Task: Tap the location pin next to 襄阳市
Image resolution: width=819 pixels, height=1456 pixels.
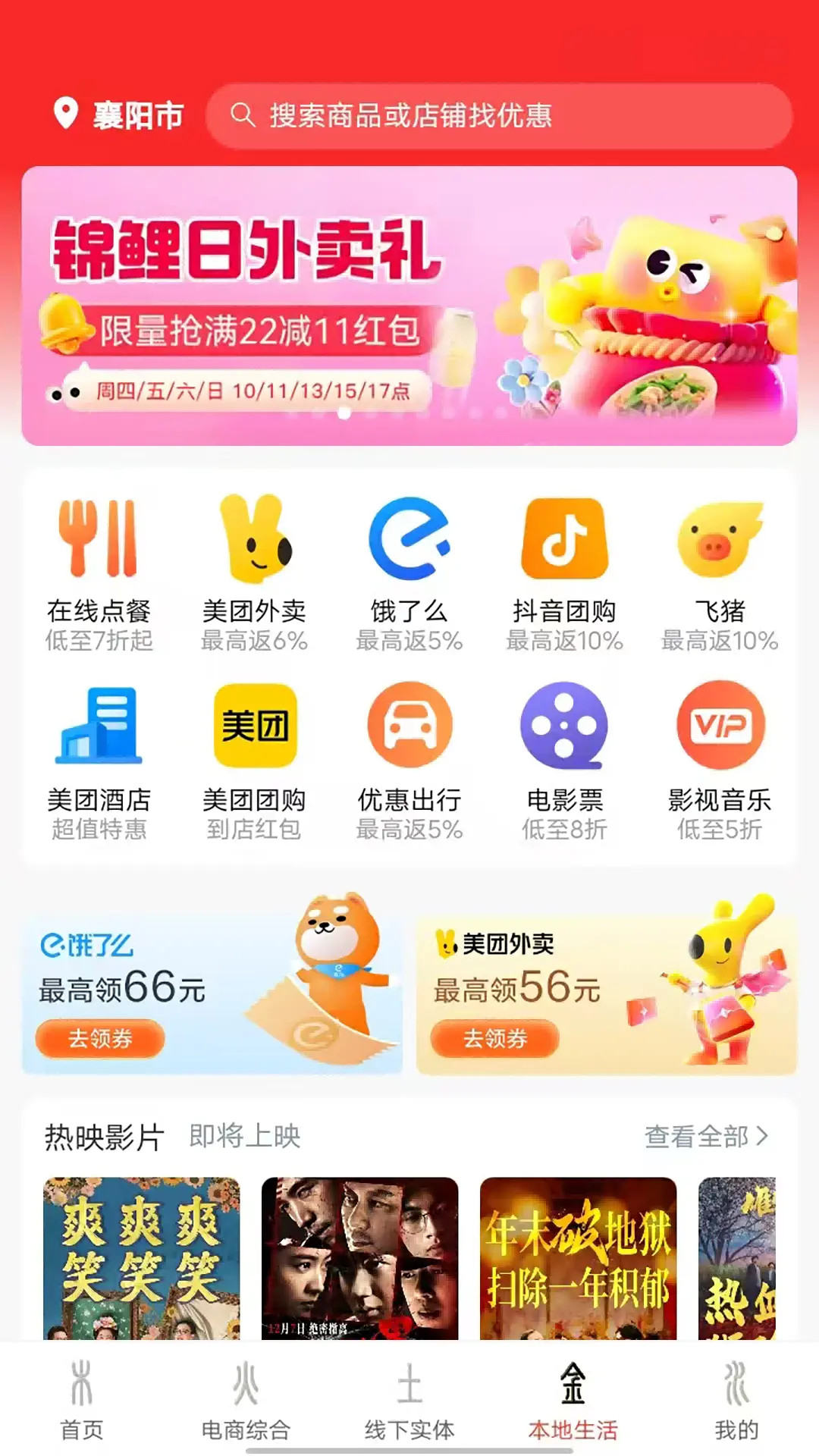Action: click(x=66, y=115)
